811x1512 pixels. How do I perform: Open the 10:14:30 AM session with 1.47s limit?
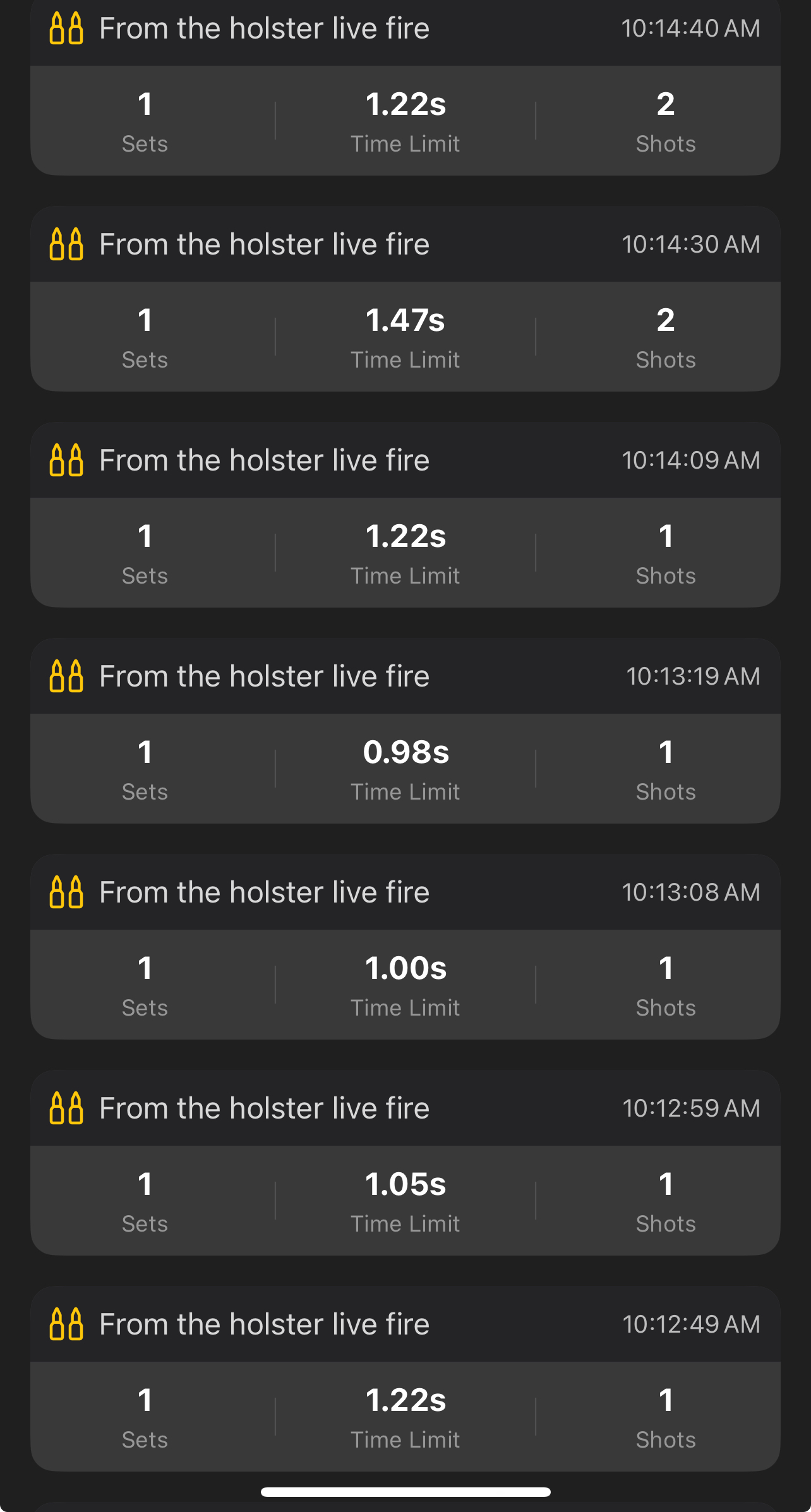[x=405, y=299]
